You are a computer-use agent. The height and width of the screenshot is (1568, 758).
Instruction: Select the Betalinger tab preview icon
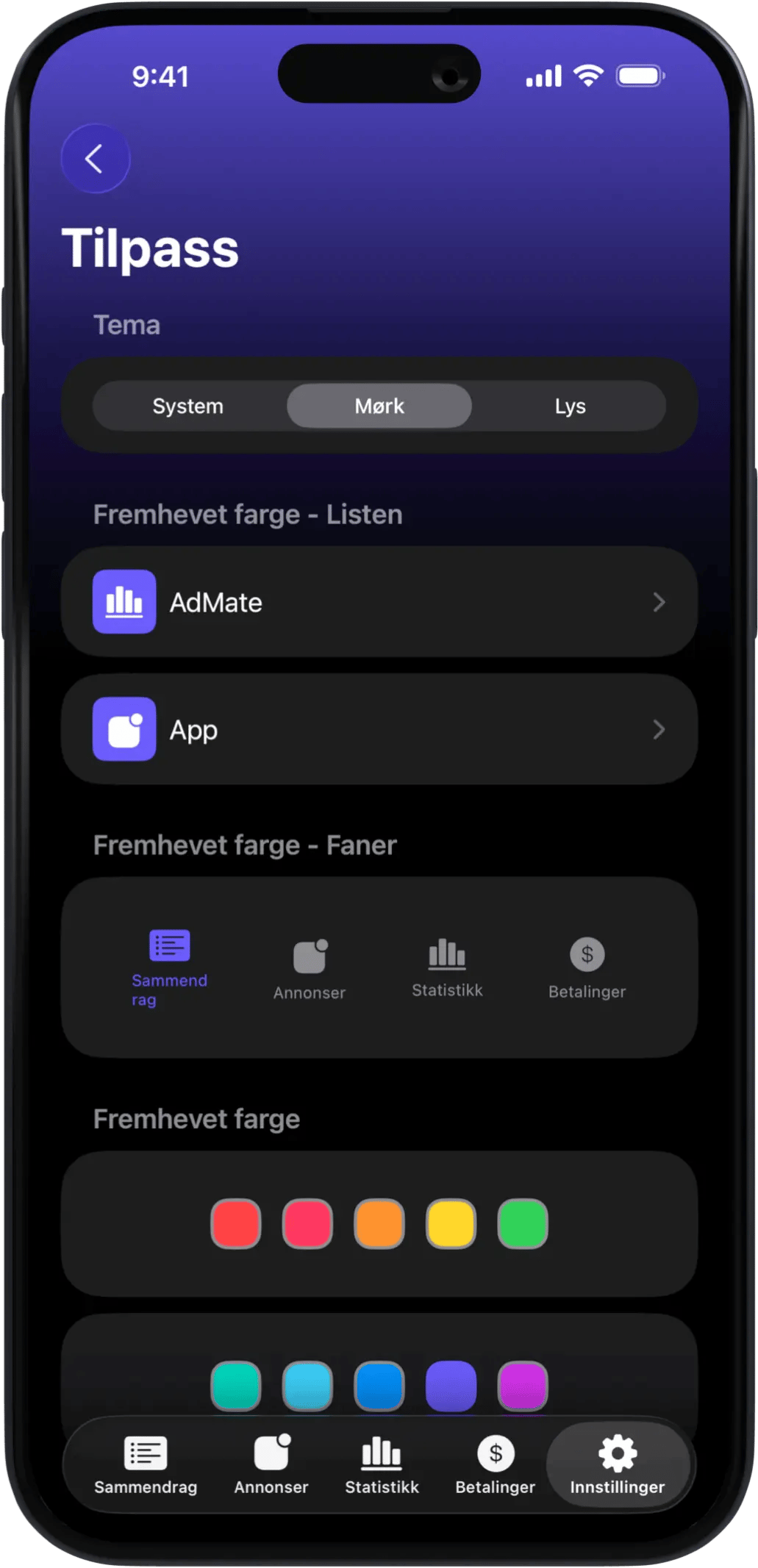point(587,956)
